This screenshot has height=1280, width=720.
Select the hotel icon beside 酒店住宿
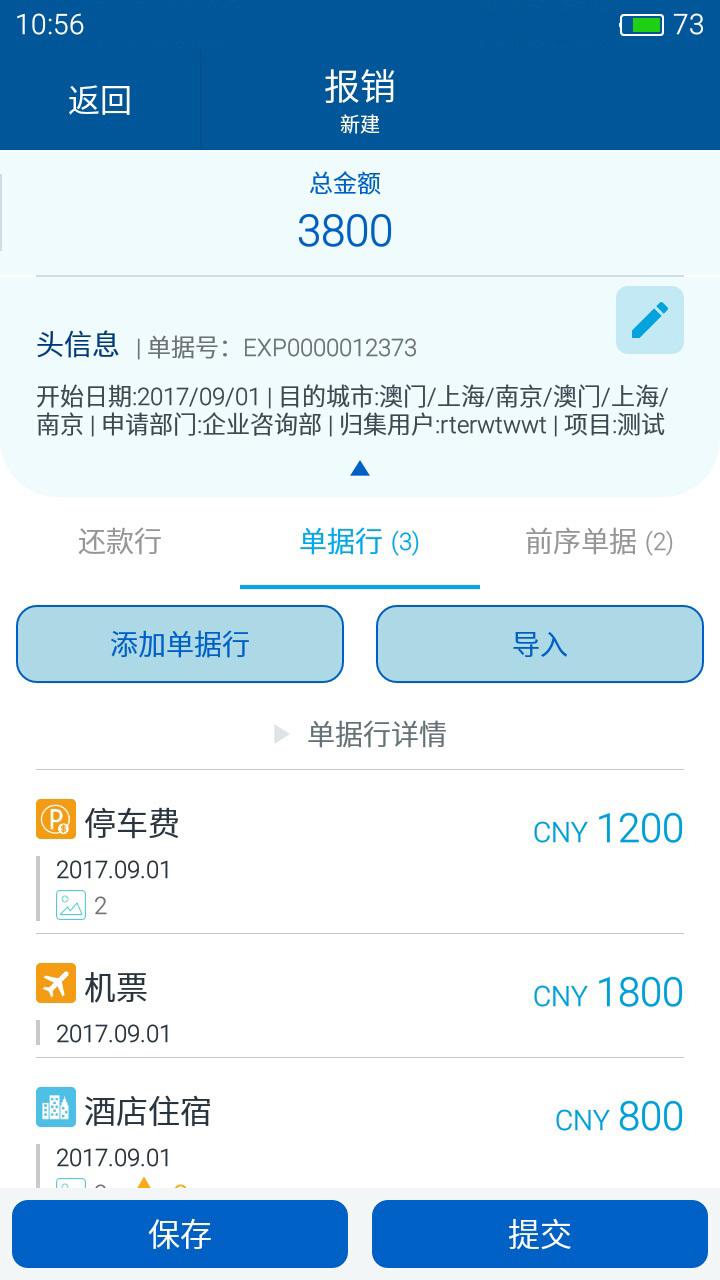(56, 1107)
